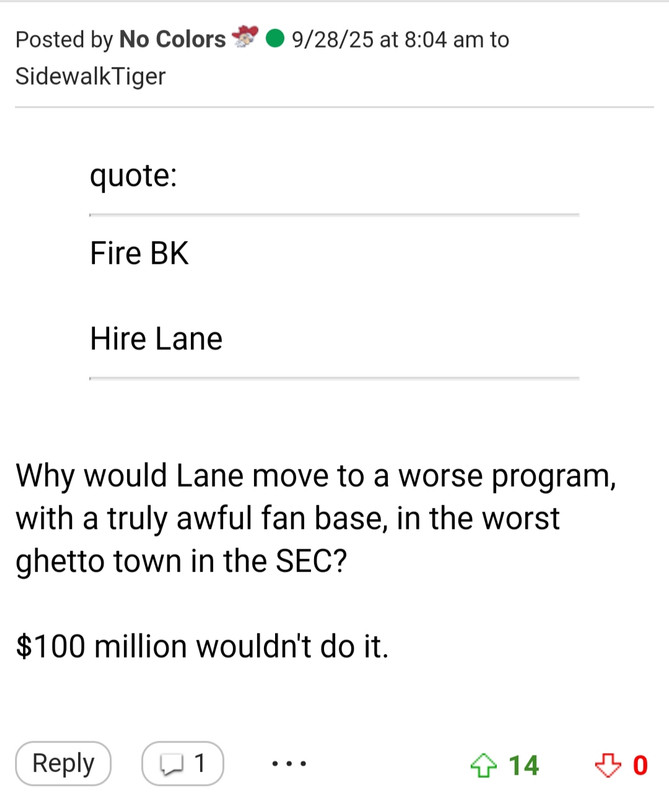Open No Colors' user profile

172,40
